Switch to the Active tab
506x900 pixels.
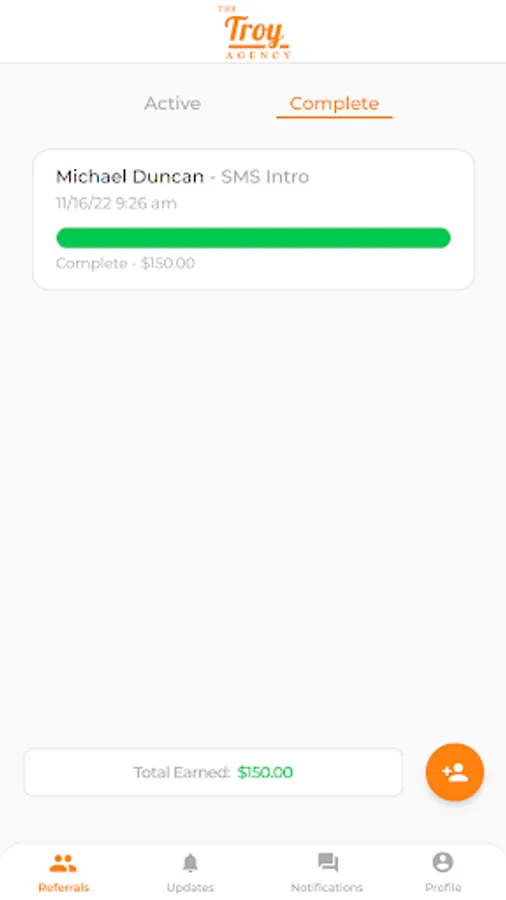[x=172, y=103]
